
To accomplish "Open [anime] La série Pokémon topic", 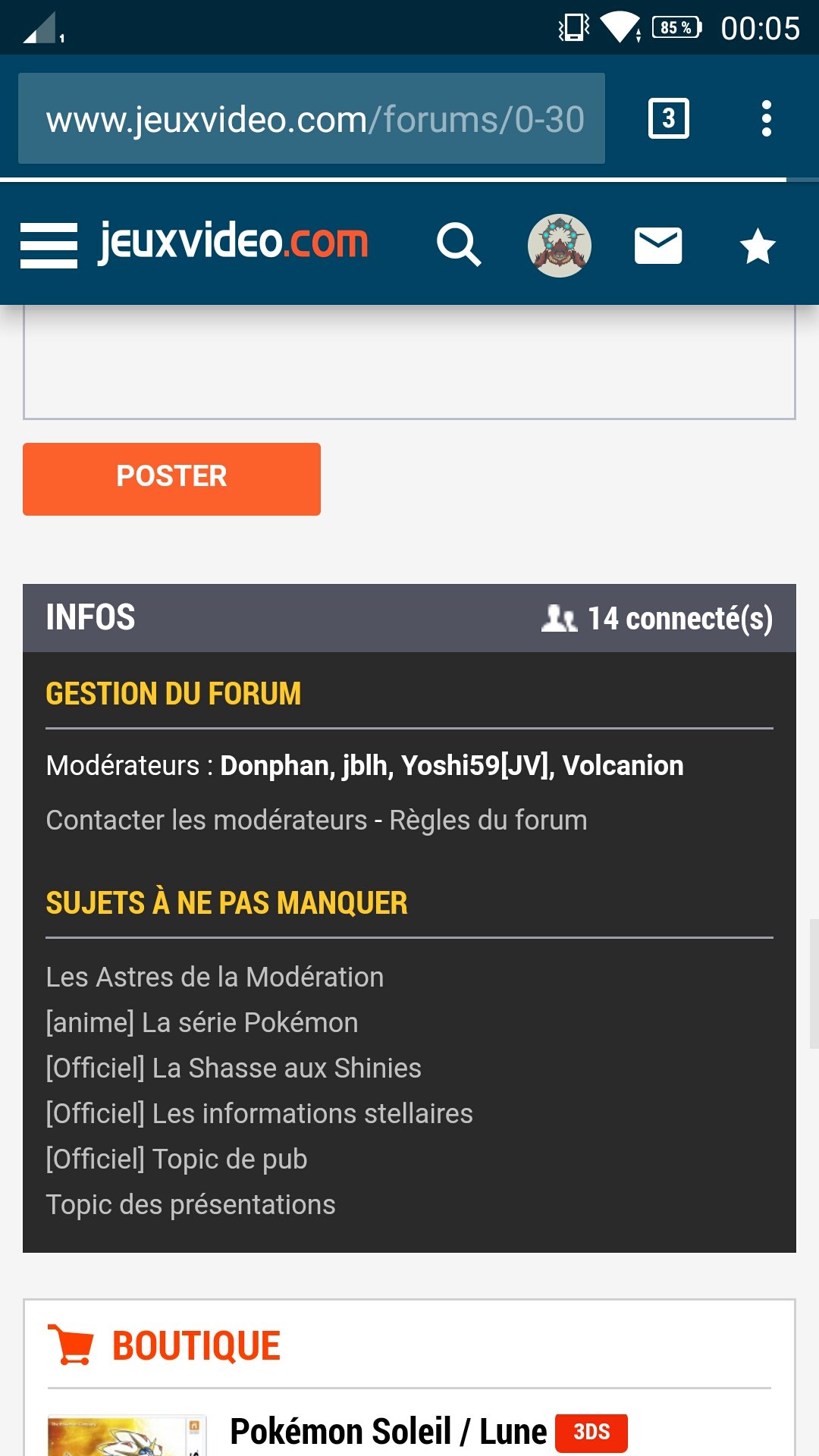I will 202,1023.
